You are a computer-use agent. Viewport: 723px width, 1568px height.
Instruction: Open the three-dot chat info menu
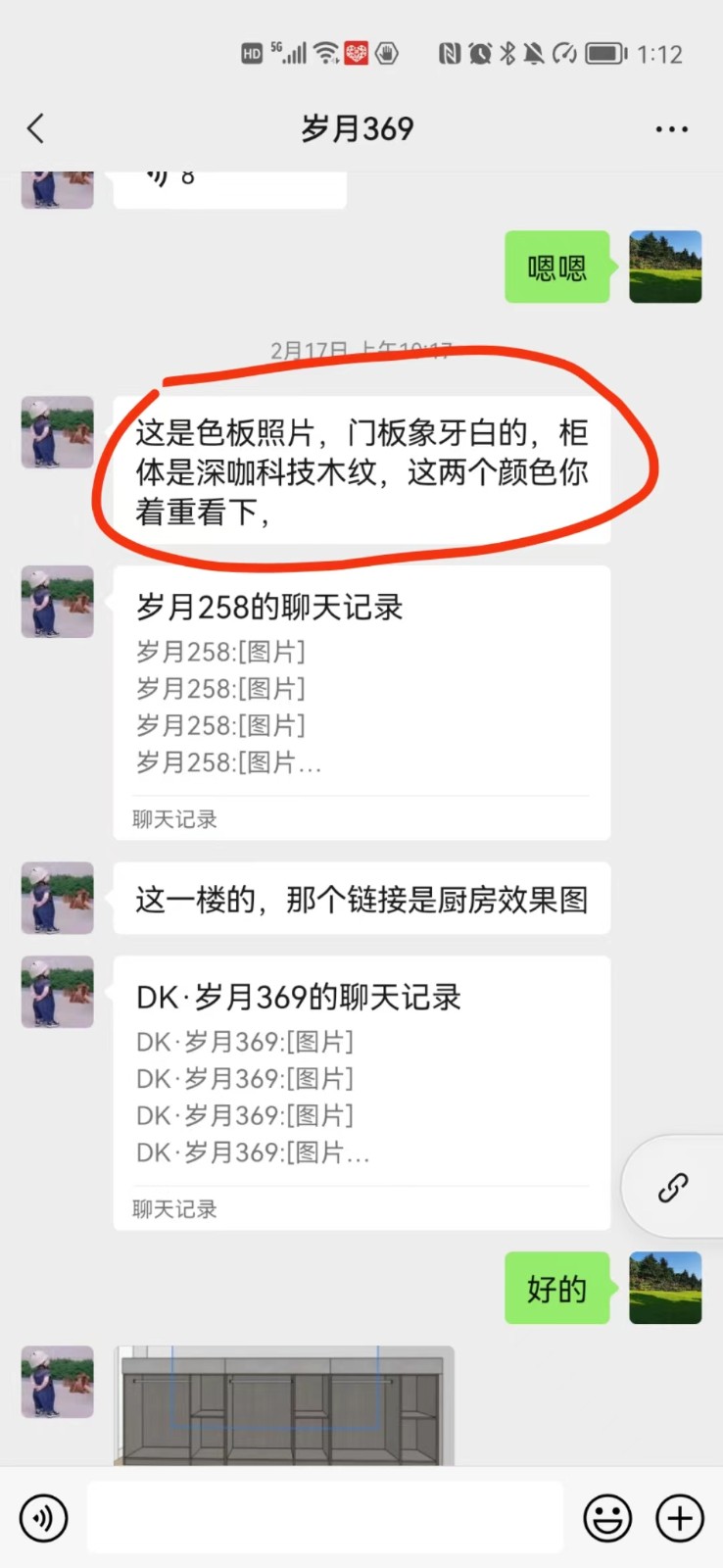[671, 129]
